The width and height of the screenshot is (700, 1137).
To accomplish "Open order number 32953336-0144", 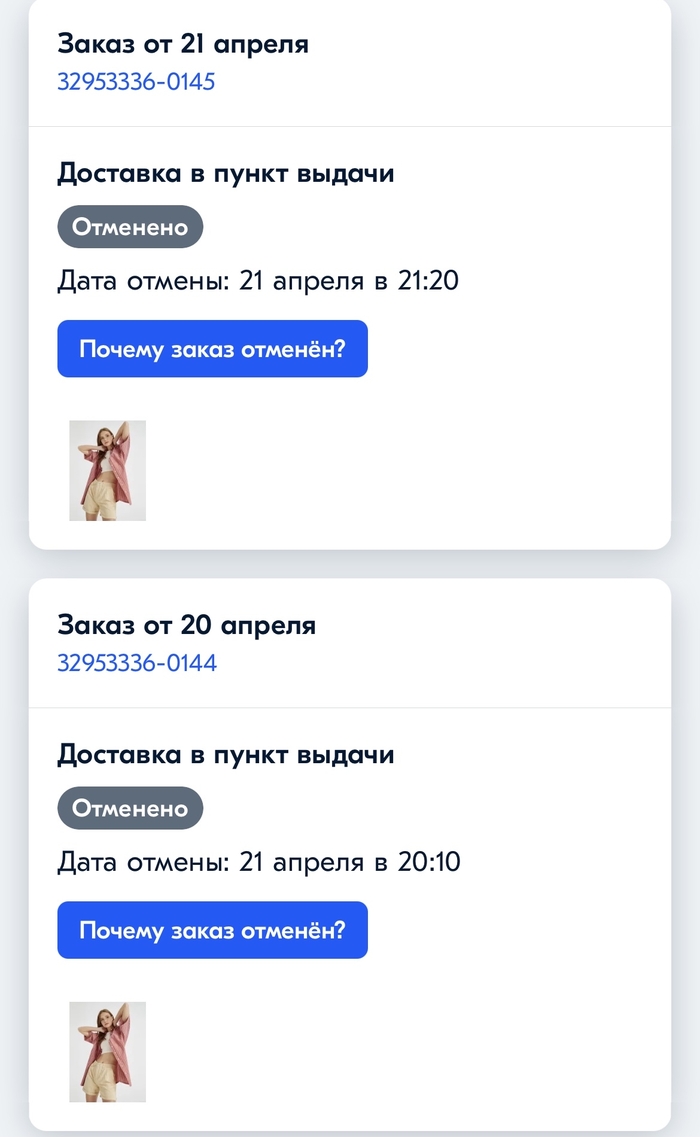I will pos(136,663).
